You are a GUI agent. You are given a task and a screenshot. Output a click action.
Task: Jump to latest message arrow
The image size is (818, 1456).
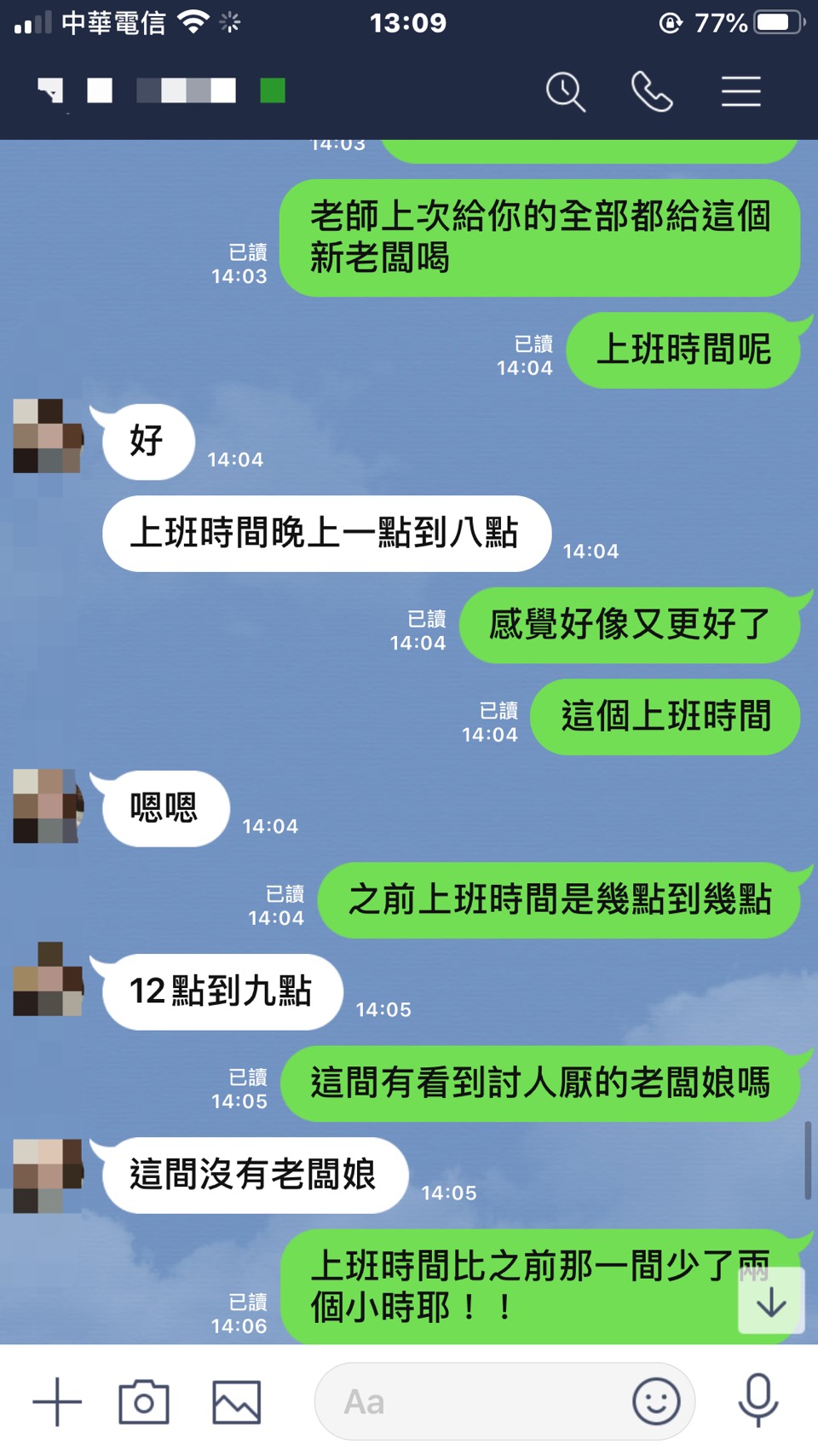771,1302
